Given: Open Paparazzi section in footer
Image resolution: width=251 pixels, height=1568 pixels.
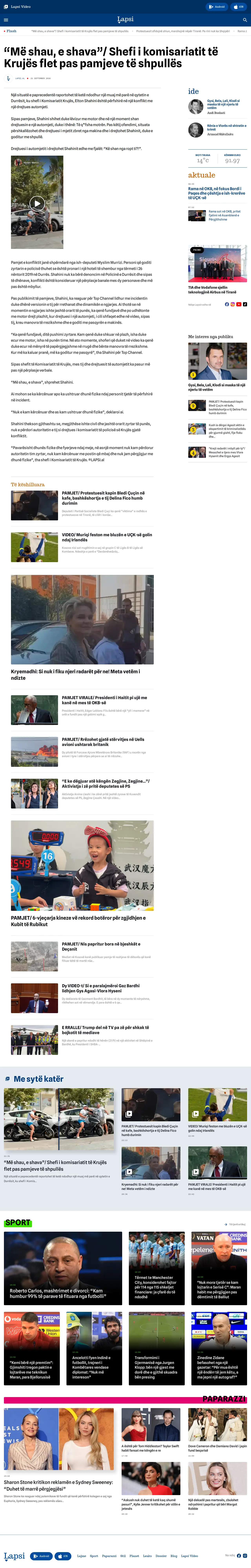Looking at the screenshot, I should 109,1556.
